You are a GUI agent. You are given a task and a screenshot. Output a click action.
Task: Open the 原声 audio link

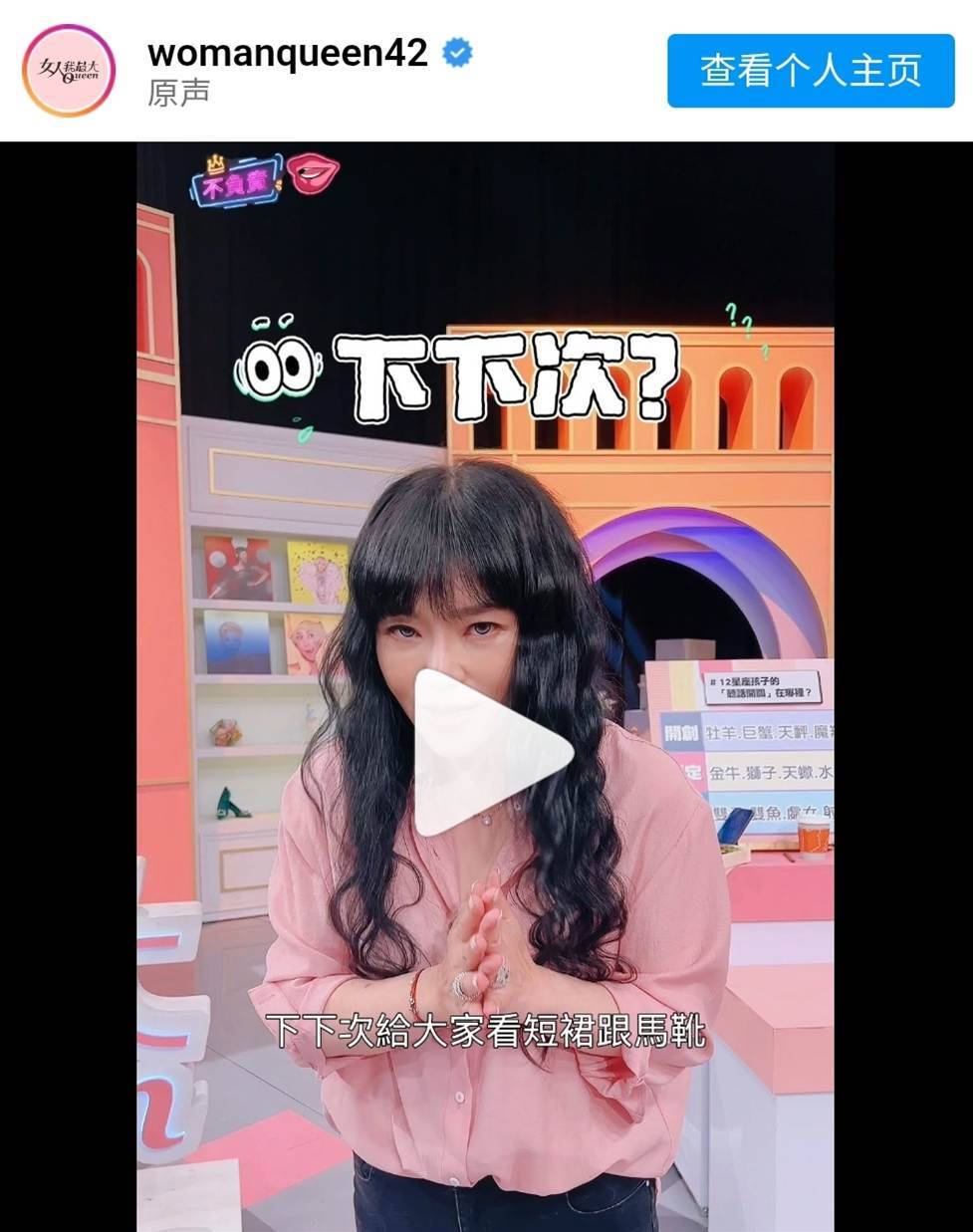[179, 93]
